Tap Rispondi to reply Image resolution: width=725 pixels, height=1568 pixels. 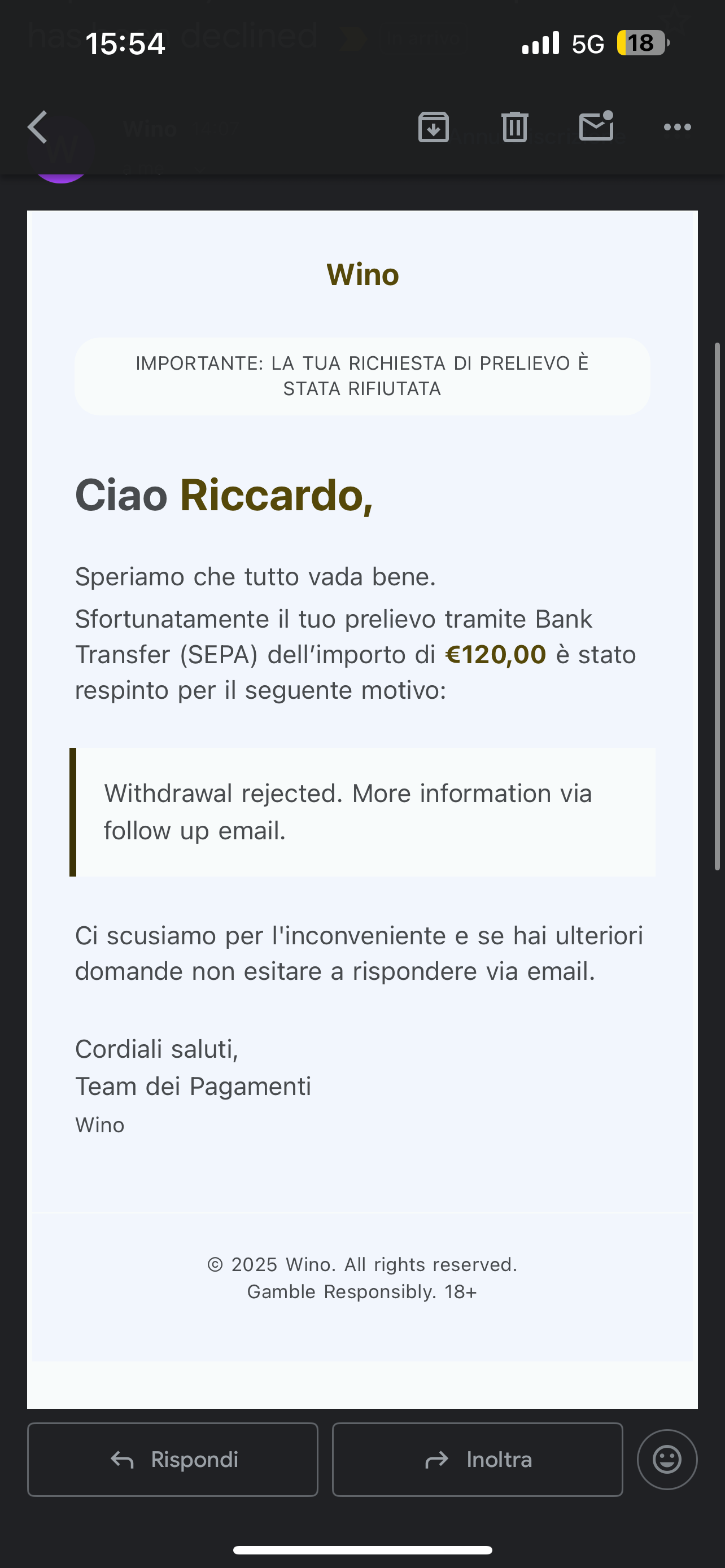pyautogui.click(x=173, y=1459)
